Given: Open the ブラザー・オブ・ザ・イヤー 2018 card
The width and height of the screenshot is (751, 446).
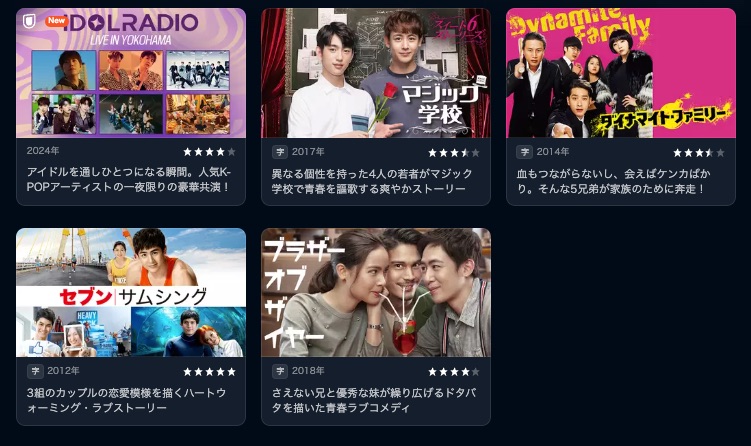Looking at the screenshot, I should click(x=376, y=293).
